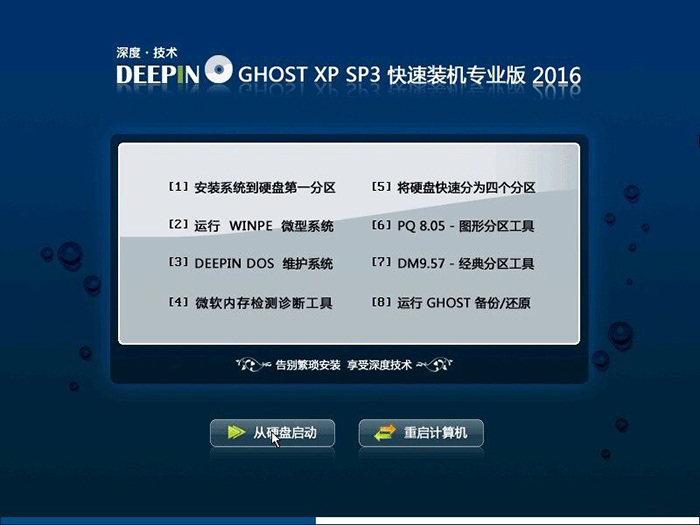
Task: Choose quick four-partition disk split option
Action: [x=454, y=187]
